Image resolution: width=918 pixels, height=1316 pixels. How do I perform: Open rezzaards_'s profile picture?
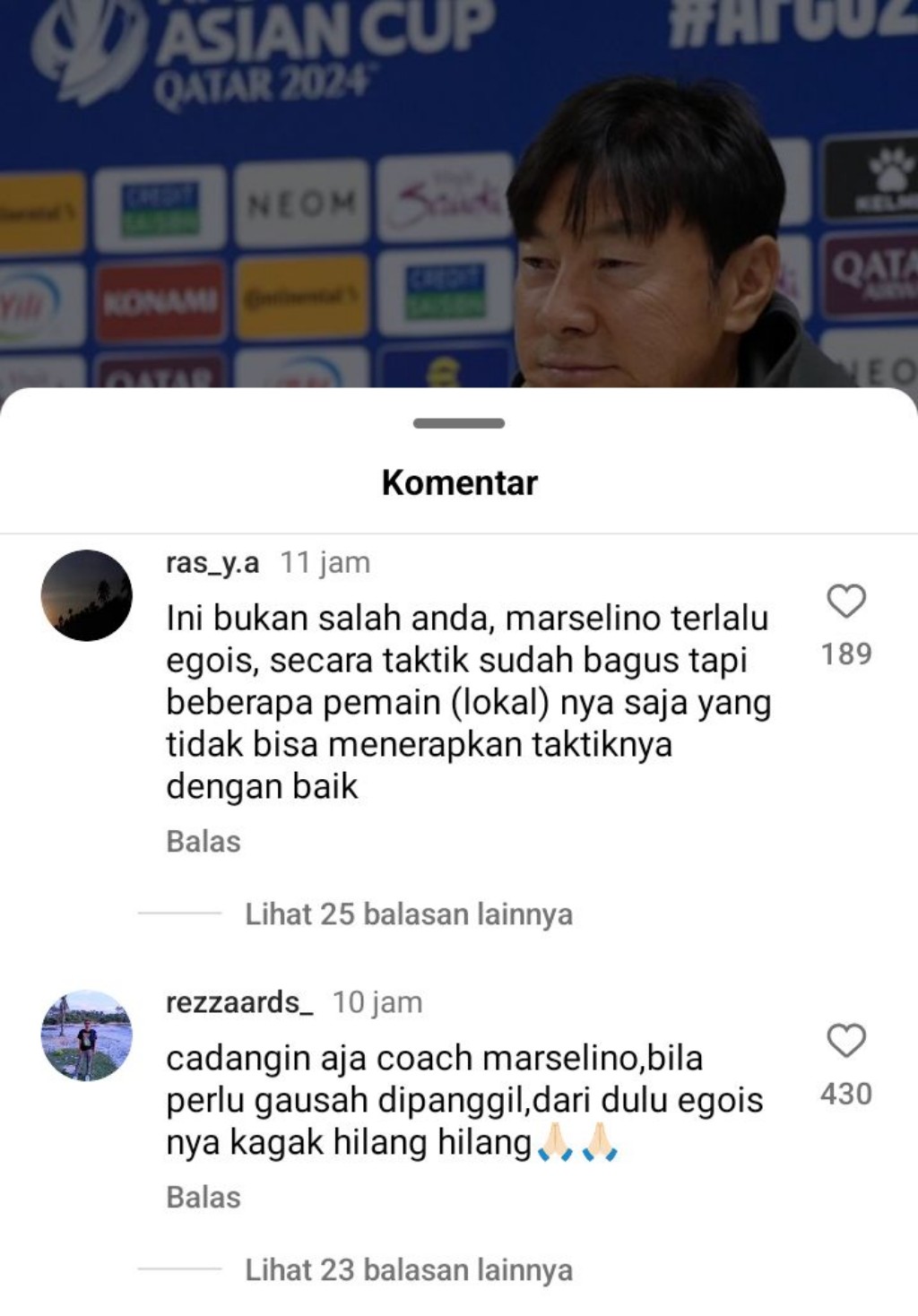[87, 1035]
